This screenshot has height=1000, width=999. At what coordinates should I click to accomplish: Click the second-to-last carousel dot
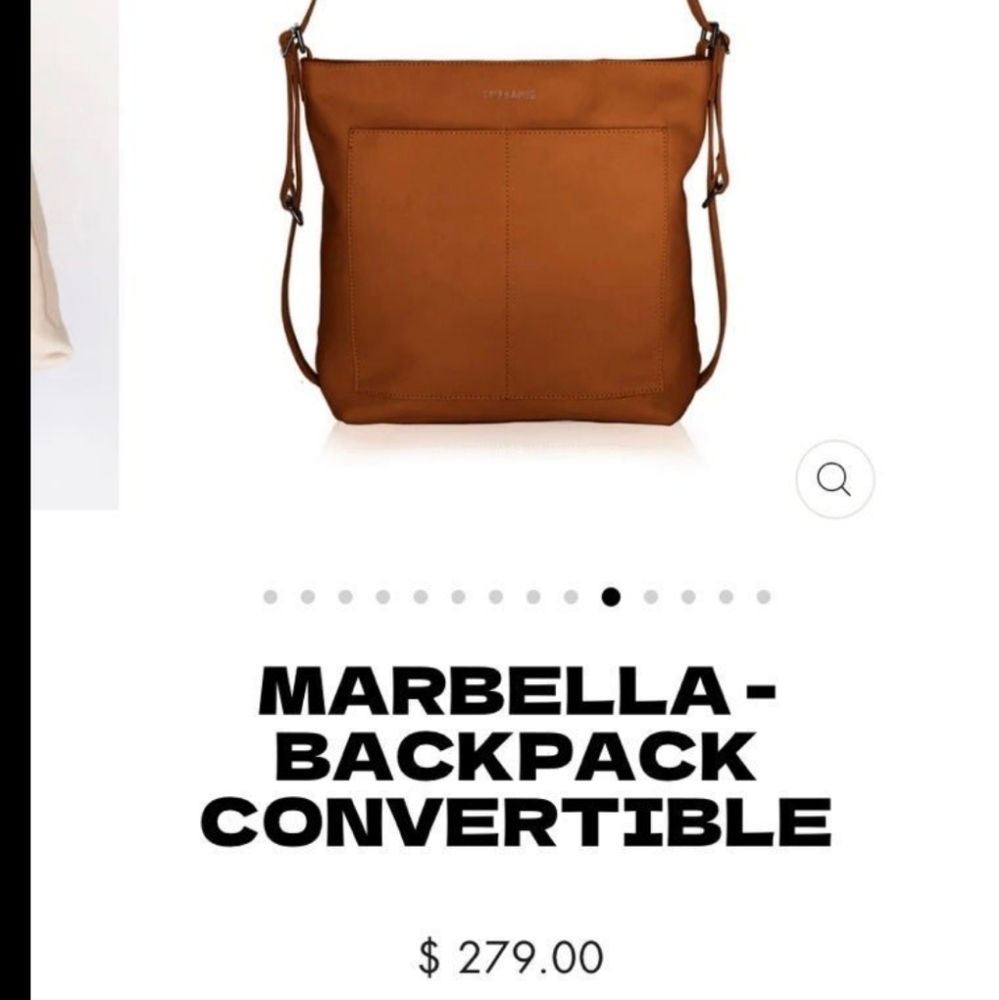(x=724, y=597)
